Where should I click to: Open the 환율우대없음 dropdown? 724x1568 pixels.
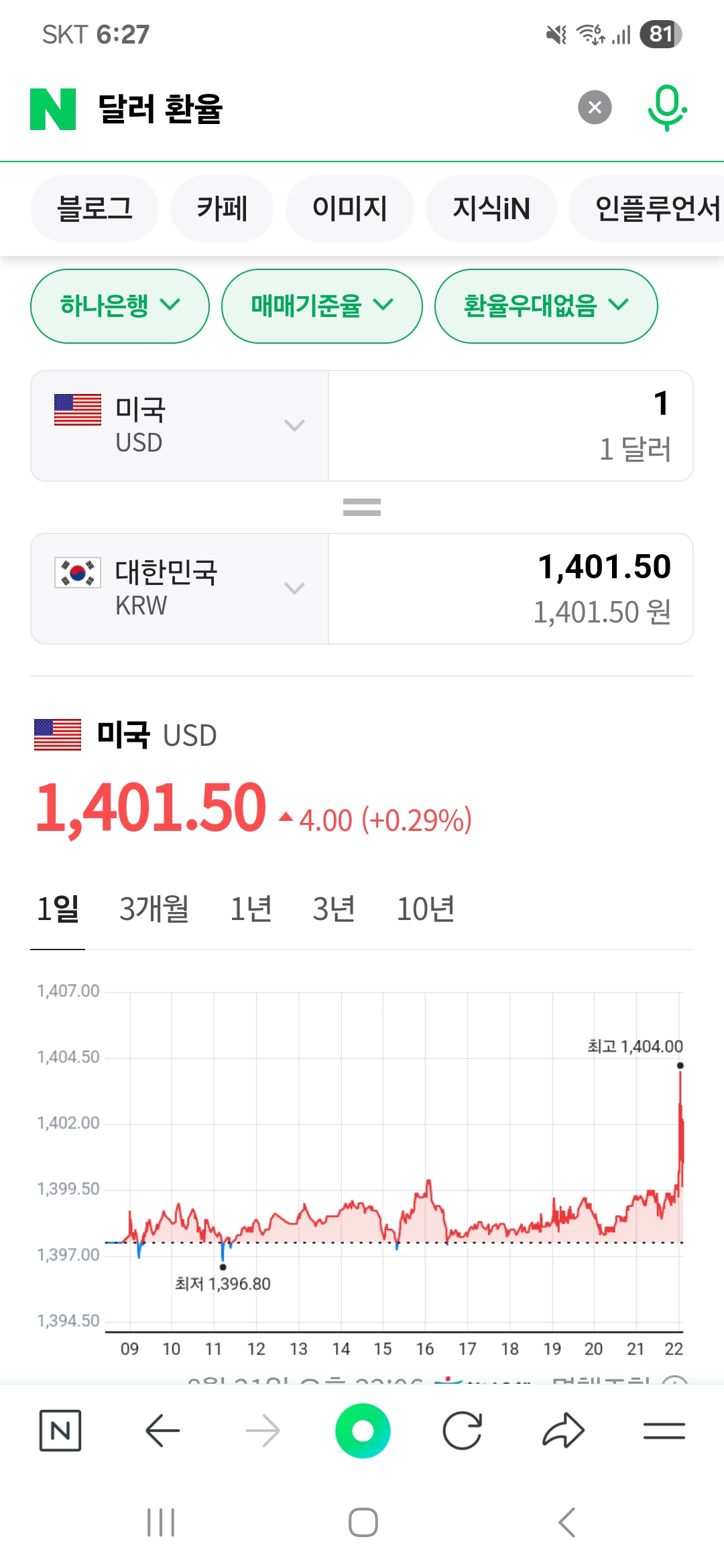(546, 306)
